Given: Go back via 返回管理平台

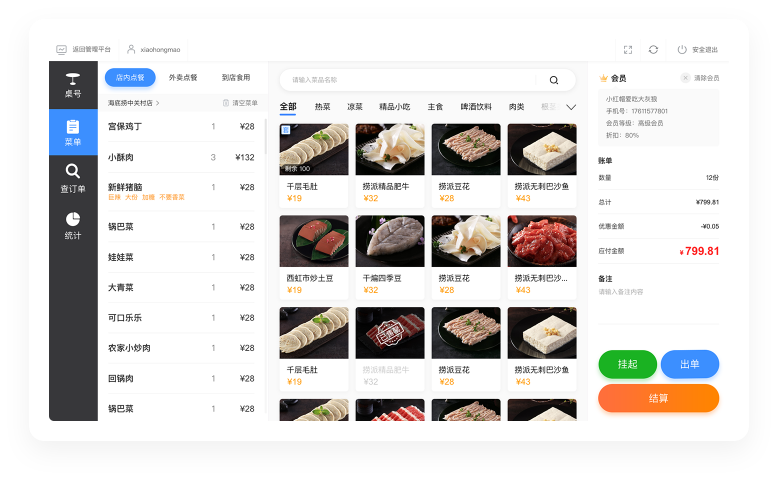Looking at the screenshot, I should click(84, 49).
